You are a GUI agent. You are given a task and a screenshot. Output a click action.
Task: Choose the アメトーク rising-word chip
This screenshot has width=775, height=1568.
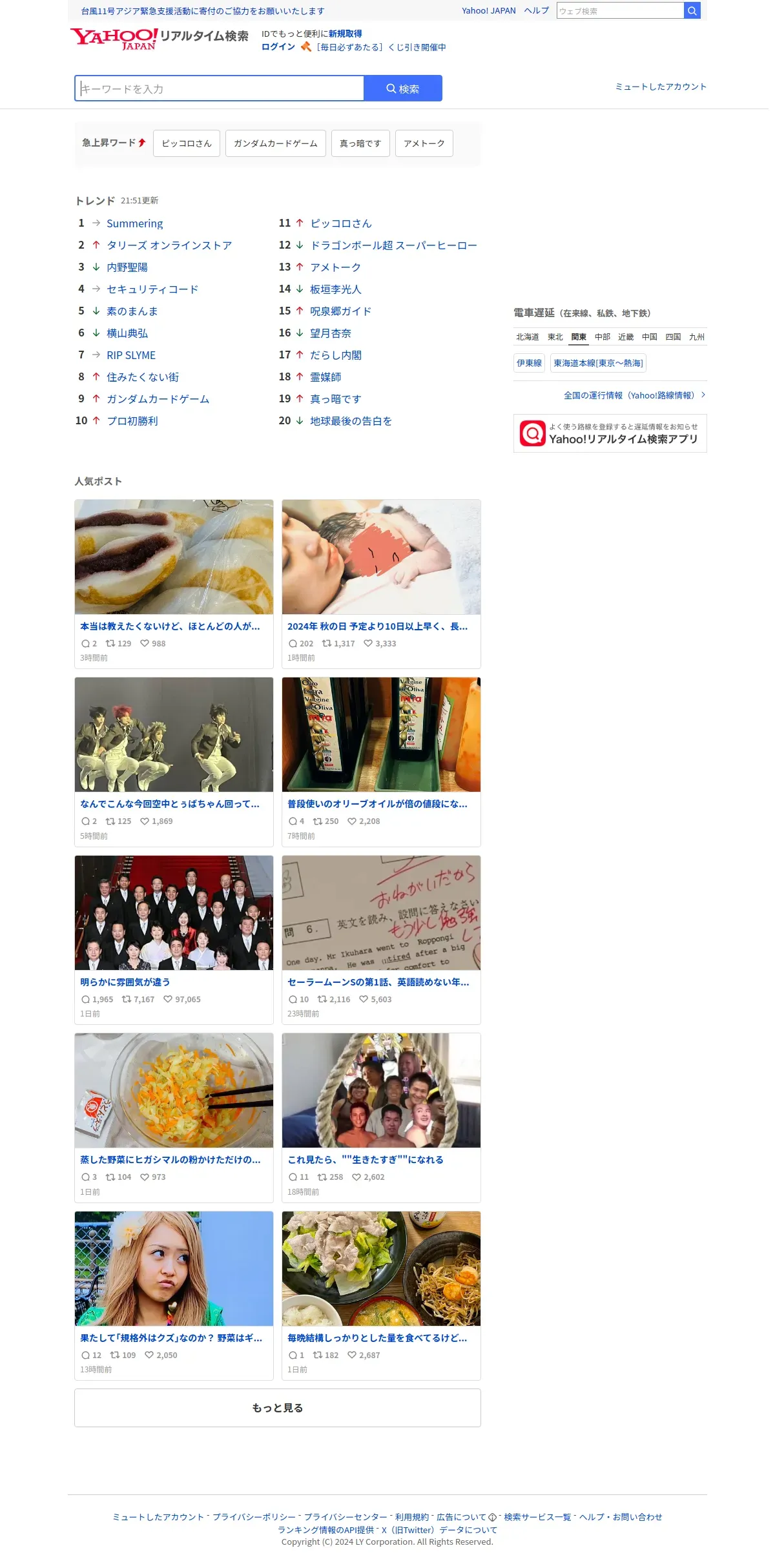pyautogui.click(x=424, y=143)
